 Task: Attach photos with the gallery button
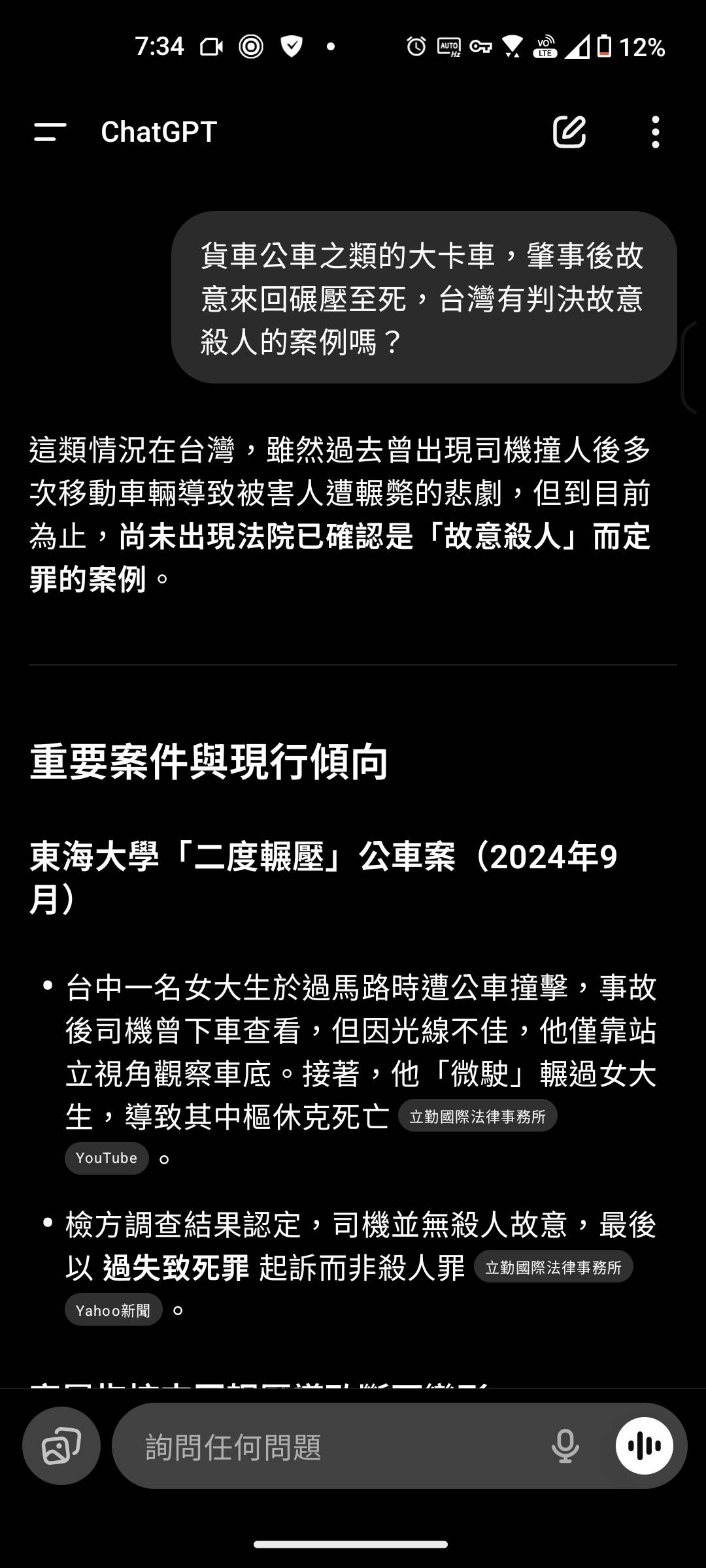(61, 1446)
